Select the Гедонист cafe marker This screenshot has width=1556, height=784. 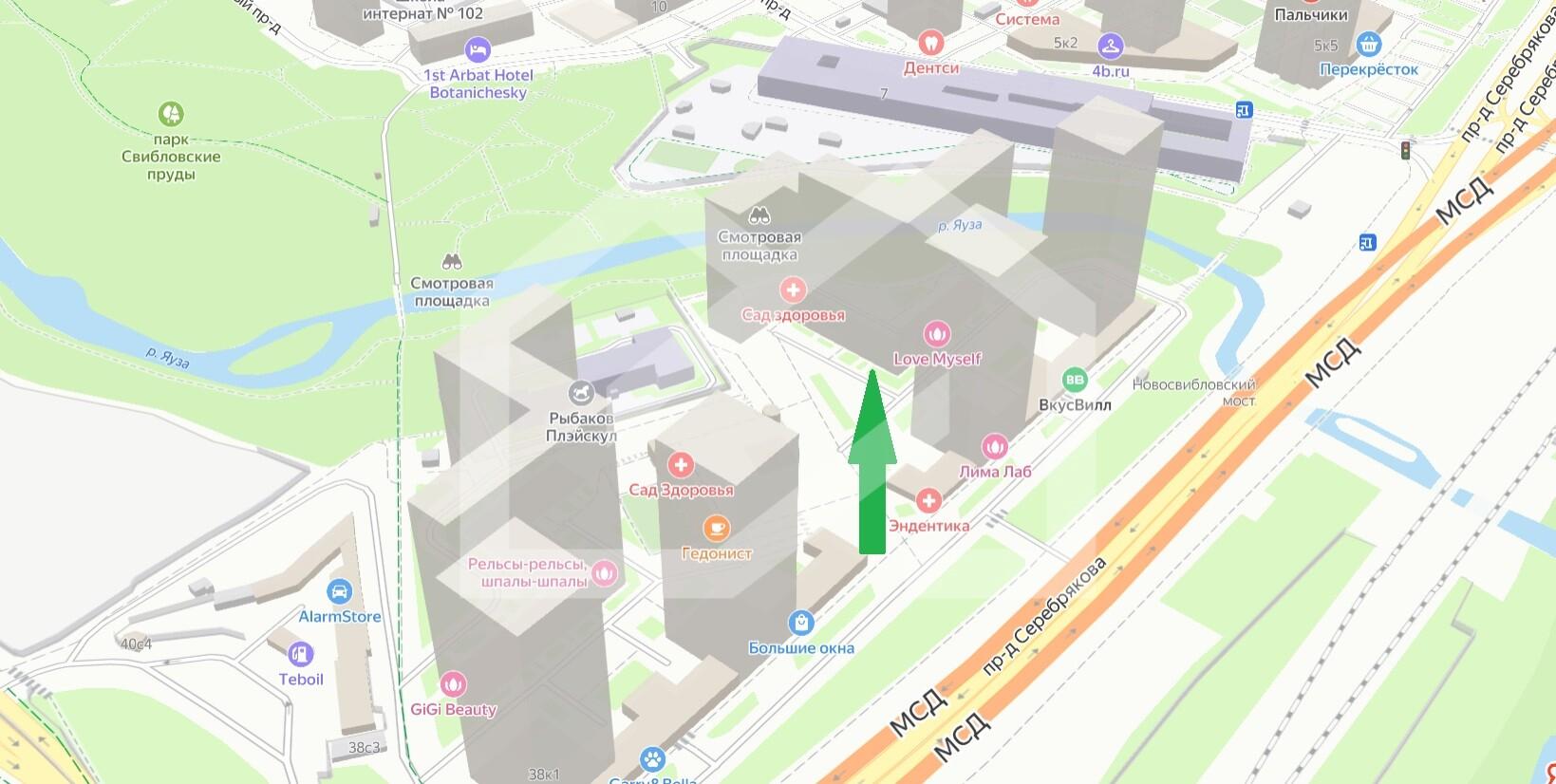[716, 528]
